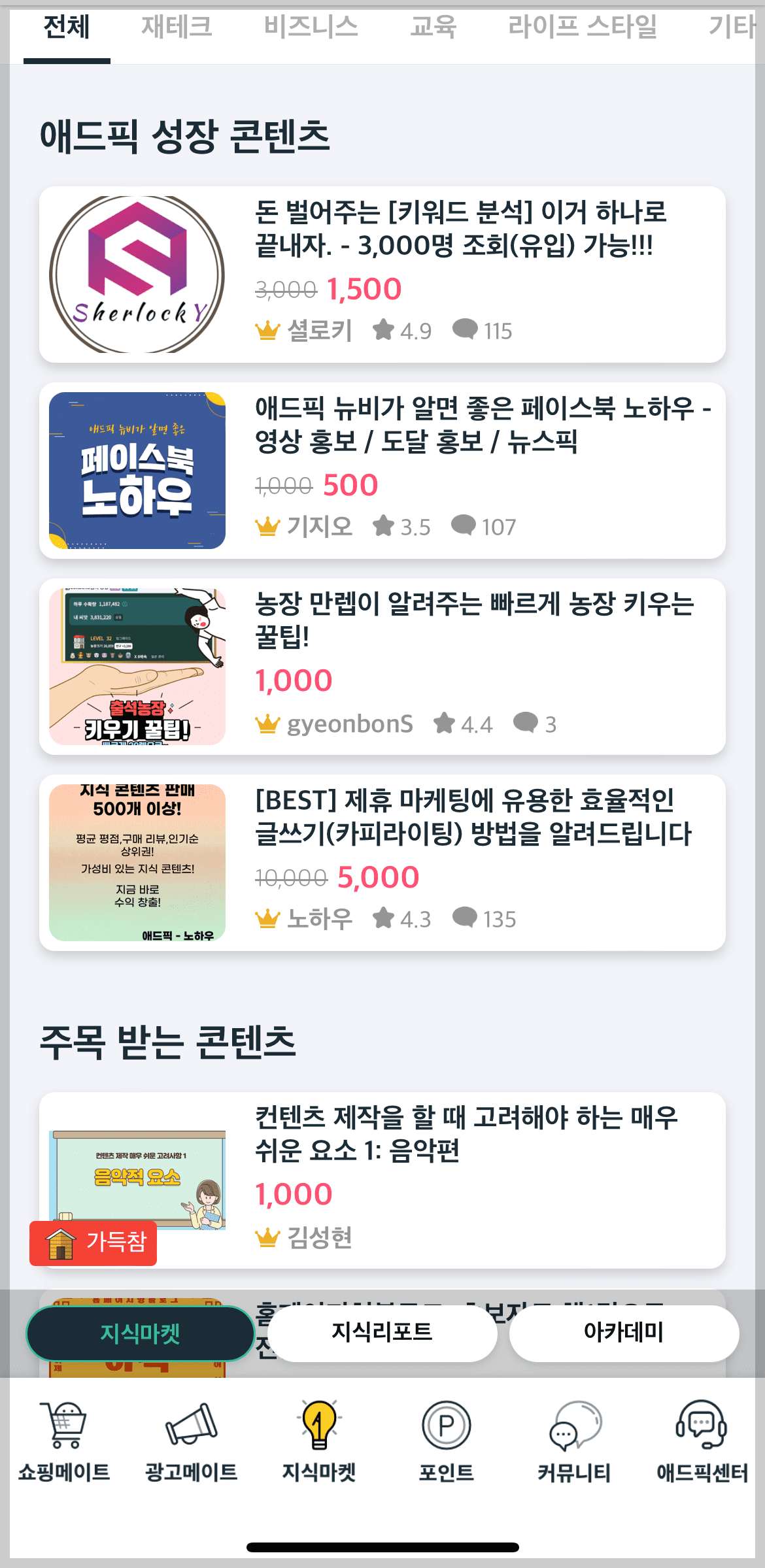Activate the 아카데미 segment option

tap(624, 1333)
